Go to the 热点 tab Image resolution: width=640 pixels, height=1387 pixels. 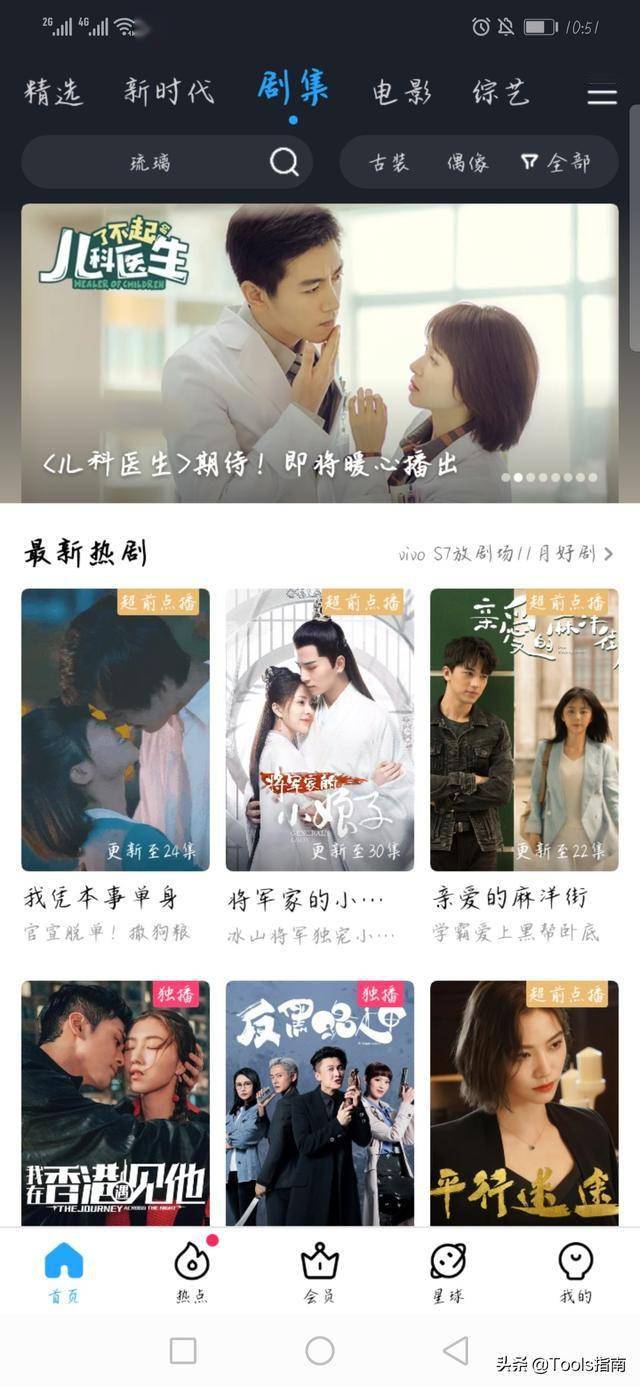click(x=192, y=1272)
